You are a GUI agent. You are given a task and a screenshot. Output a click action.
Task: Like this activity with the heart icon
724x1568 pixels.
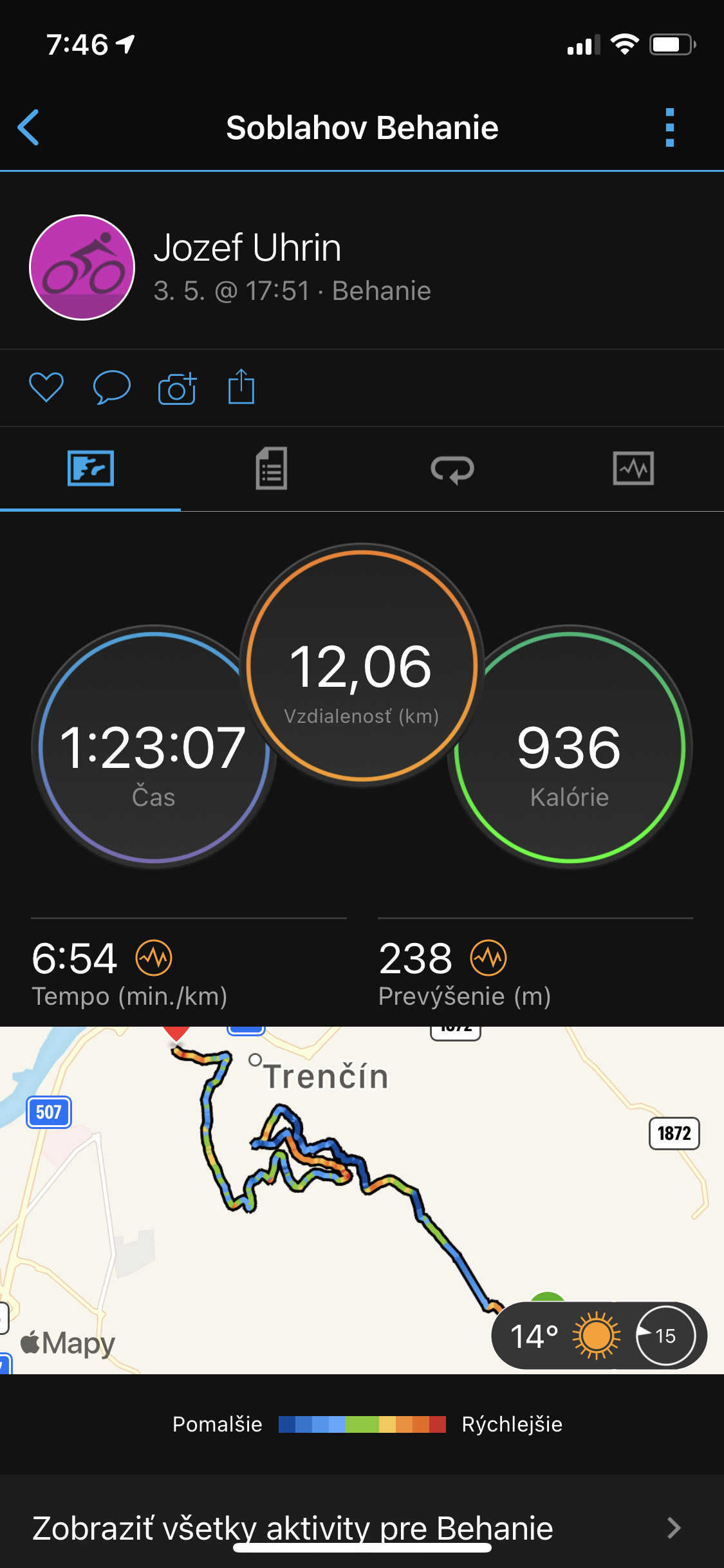[46, 387]
